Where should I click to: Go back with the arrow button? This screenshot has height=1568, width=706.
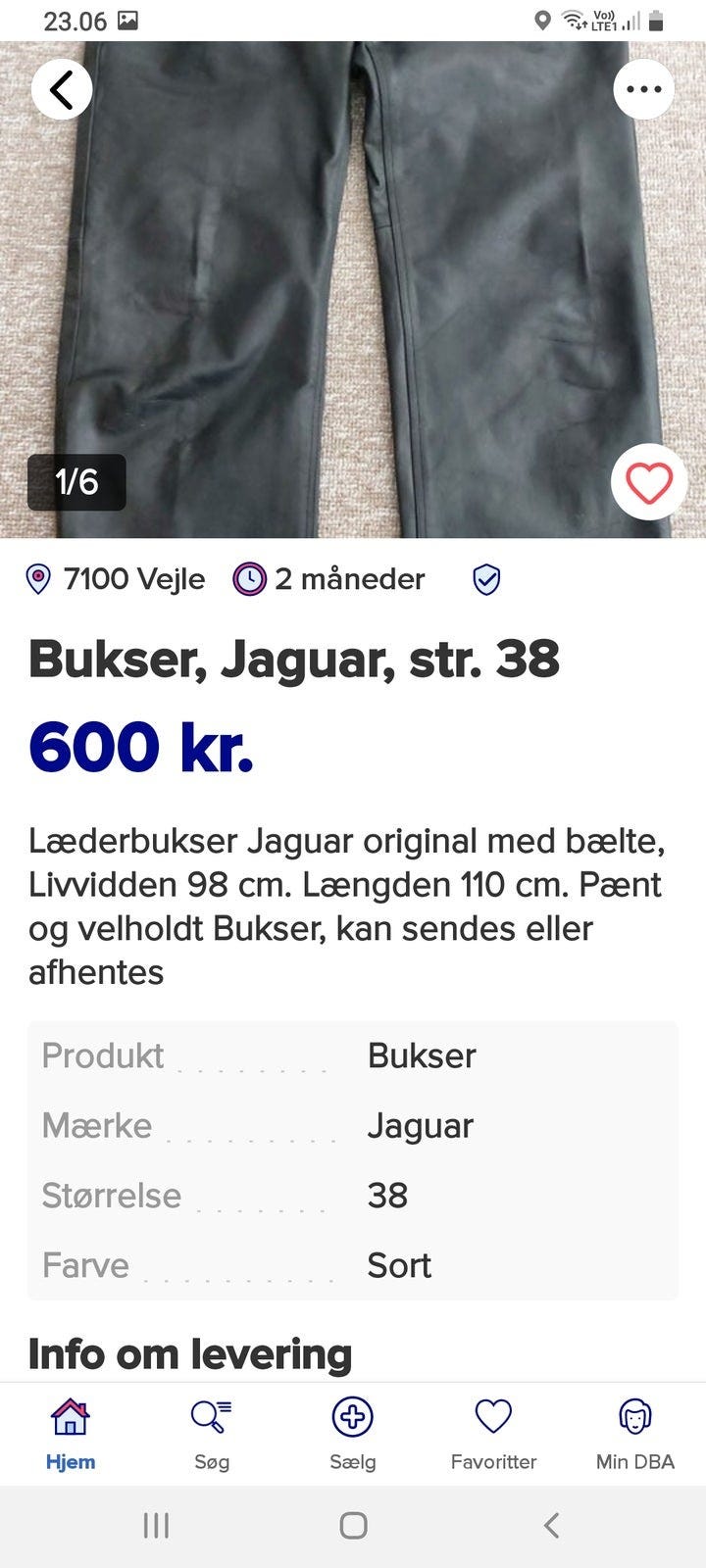click(x=62, y=88)
